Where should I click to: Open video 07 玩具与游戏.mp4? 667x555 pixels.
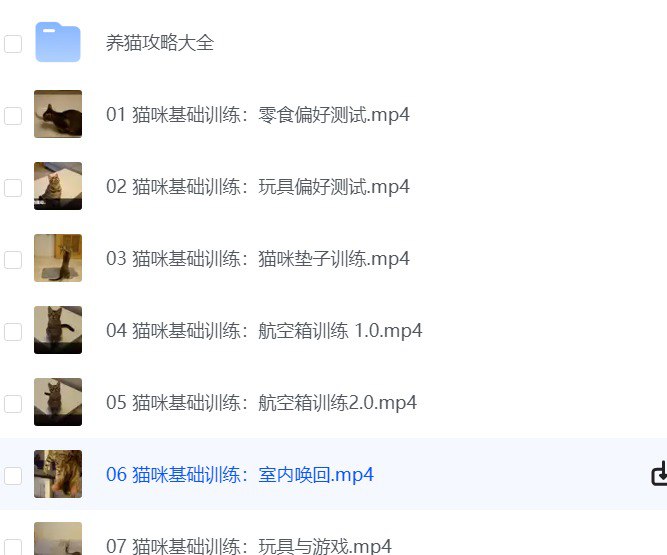pos(248,546)
